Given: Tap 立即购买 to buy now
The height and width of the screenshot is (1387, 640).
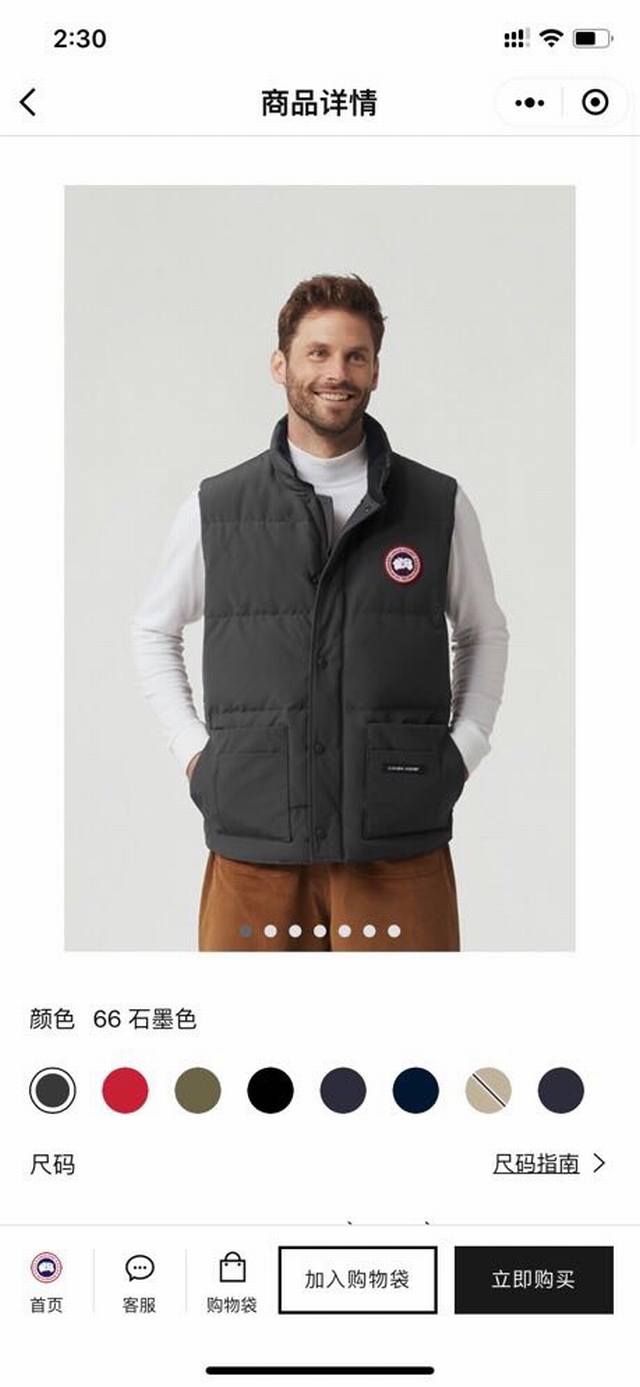Looking at the screenshot, I should click(533, 1280).
